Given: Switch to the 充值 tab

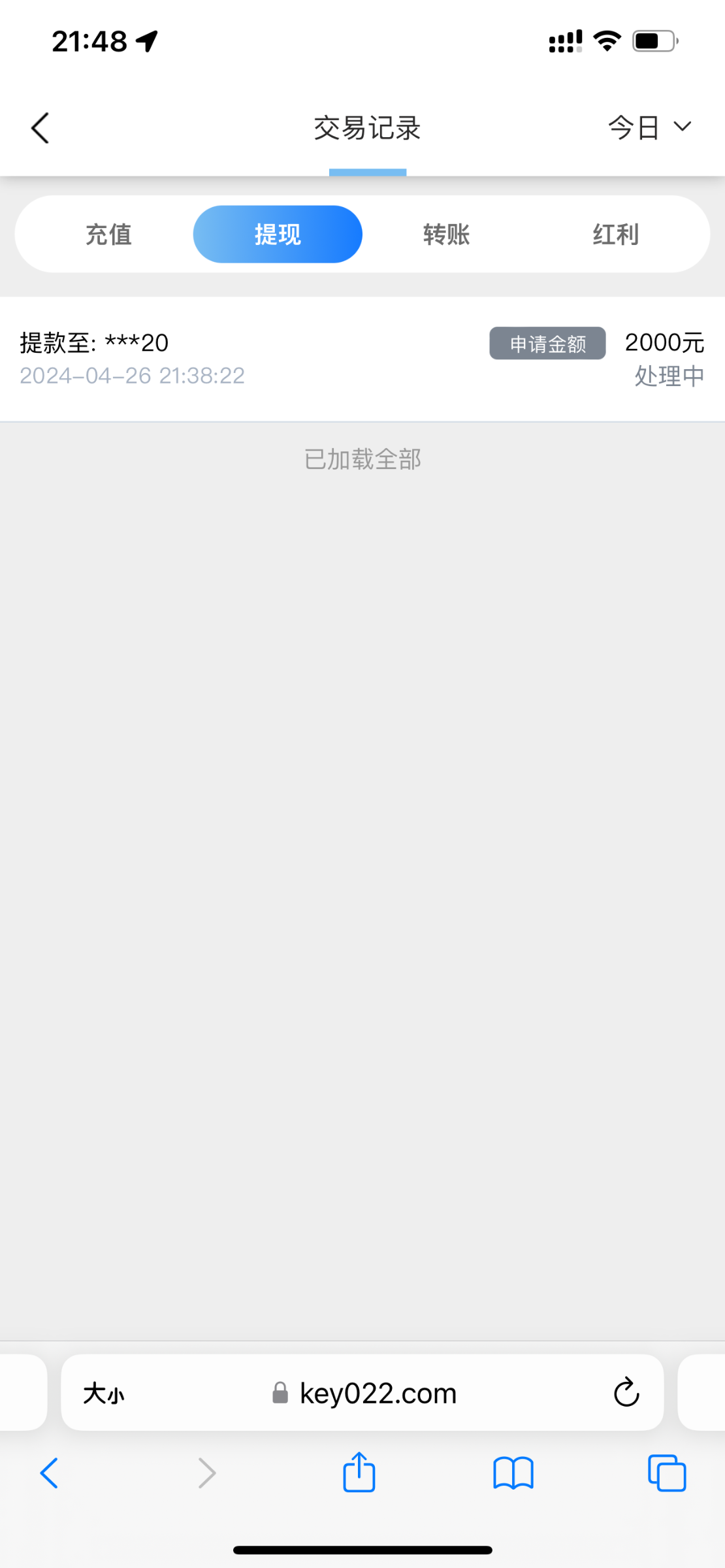Looking at the screenshot, I should (108, 234).
